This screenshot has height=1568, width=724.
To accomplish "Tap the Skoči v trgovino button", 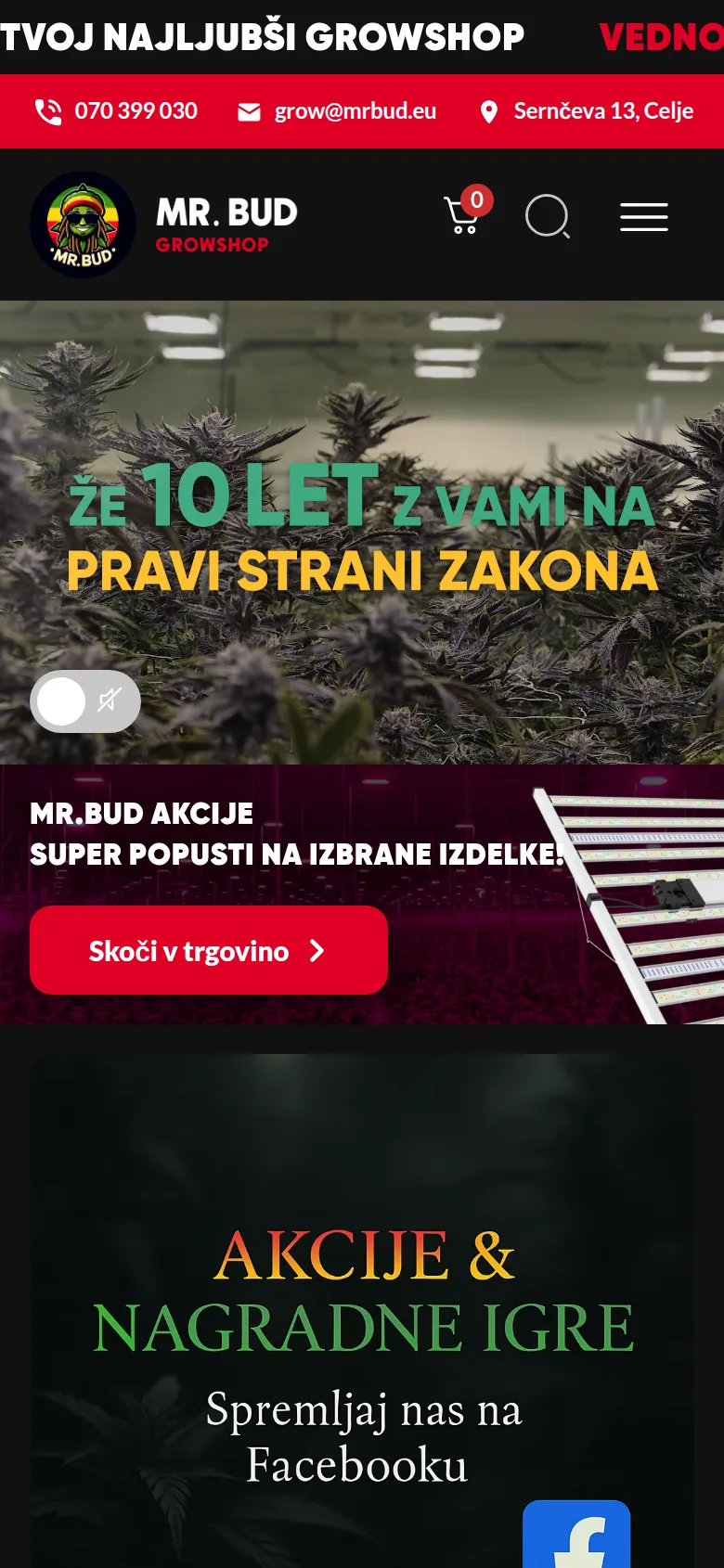I will pos(209,950).
